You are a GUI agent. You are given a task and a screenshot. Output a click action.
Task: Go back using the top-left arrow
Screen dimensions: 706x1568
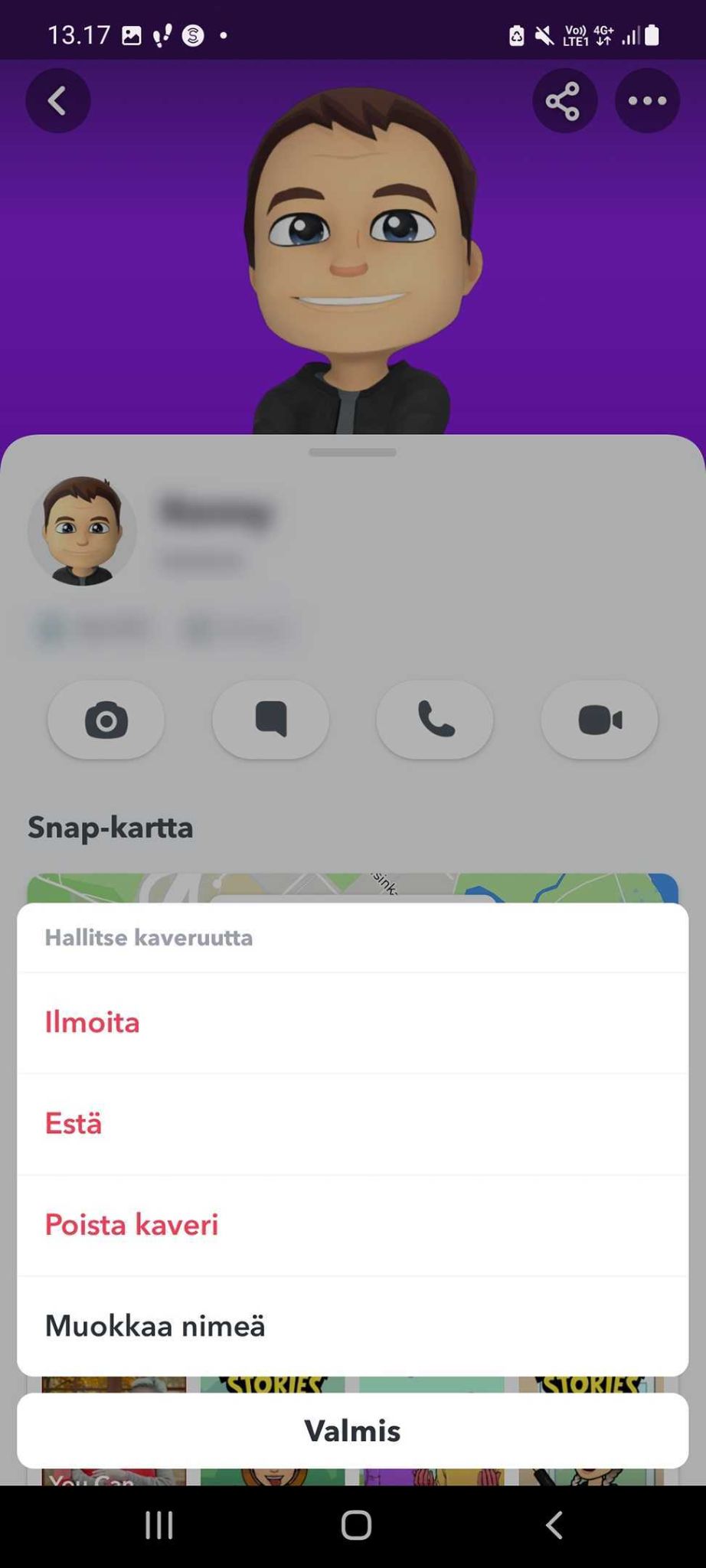coord(58,100)
